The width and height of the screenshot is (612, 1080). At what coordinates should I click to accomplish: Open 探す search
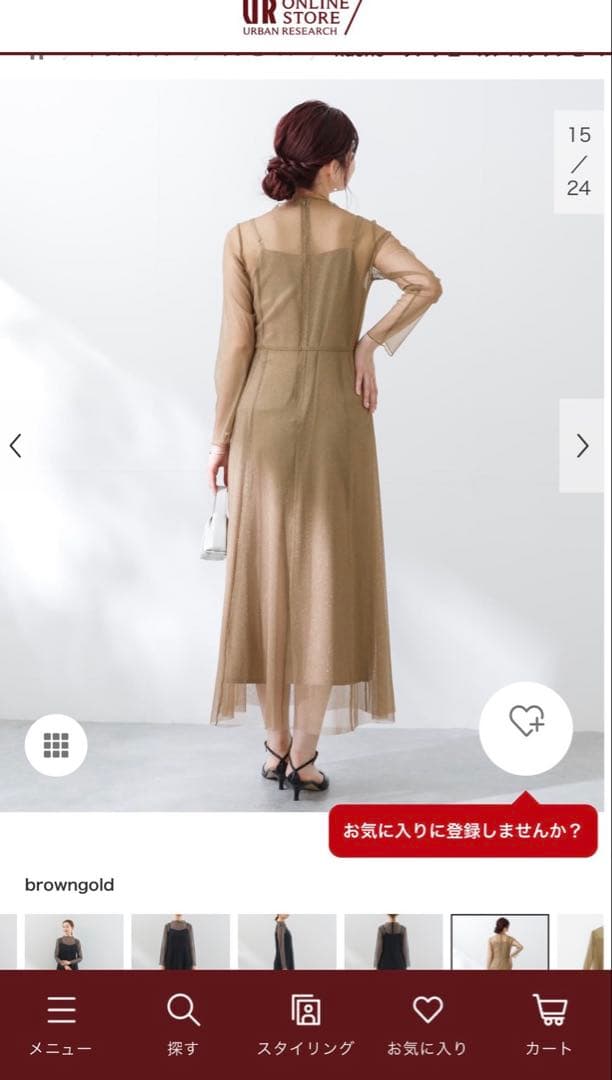pyautogui.click(x=183, y=1024)
